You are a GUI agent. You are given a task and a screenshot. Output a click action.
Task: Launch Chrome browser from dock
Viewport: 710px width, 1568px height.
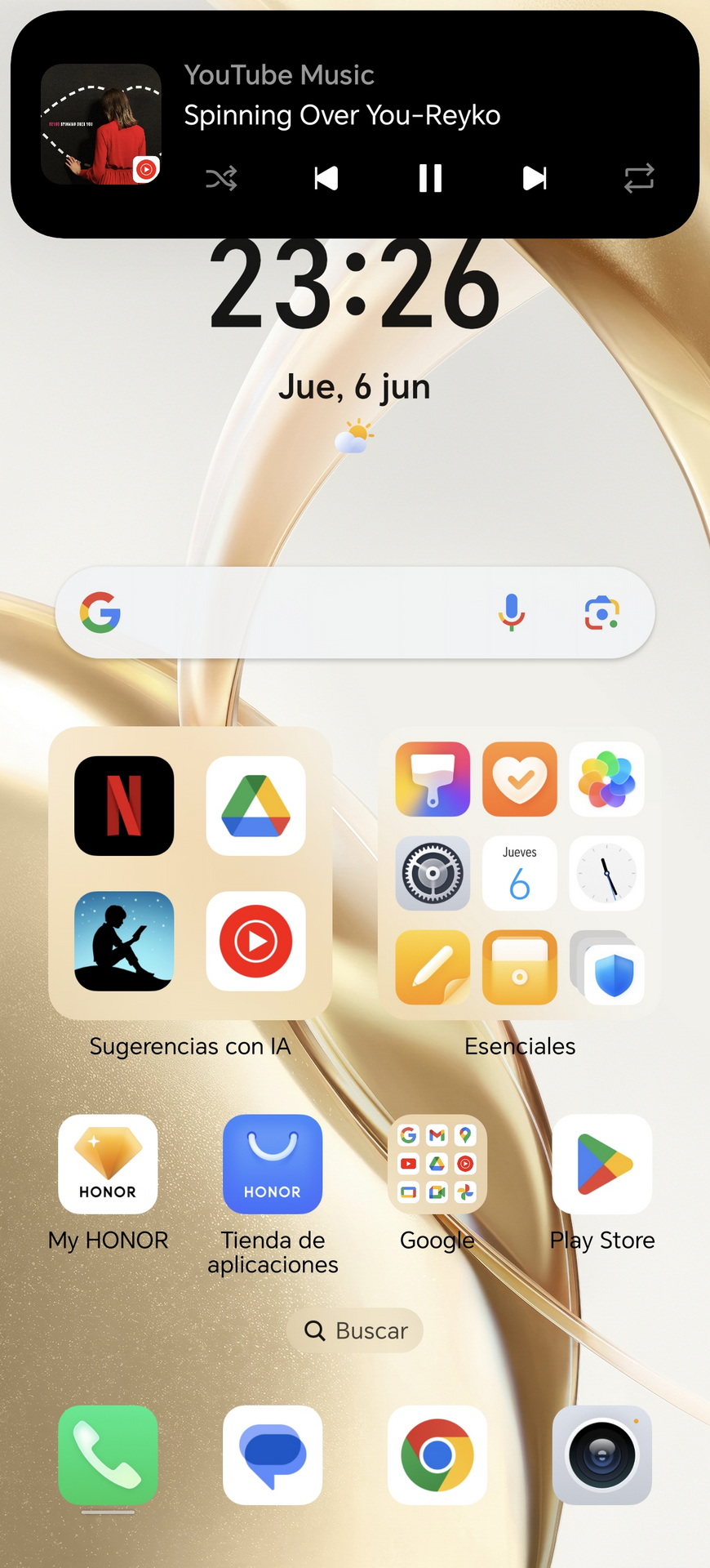click(437, 1454)
